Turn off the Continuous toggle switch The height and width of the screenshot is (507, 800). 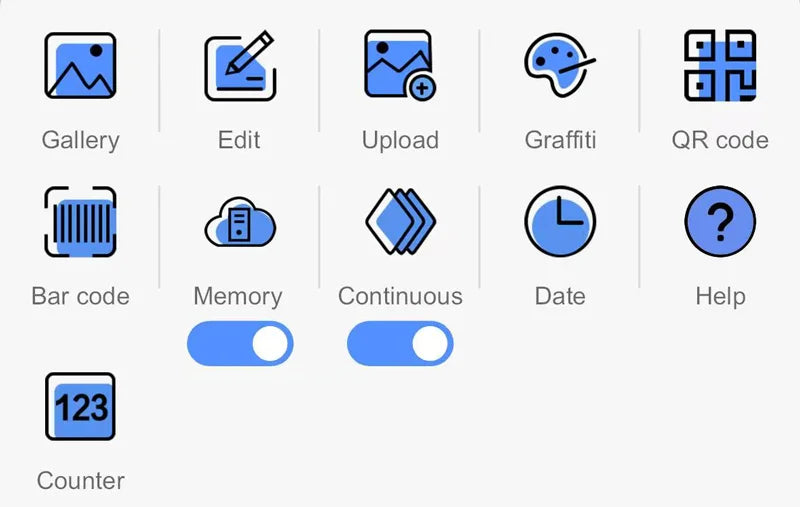tap(400, 344)
